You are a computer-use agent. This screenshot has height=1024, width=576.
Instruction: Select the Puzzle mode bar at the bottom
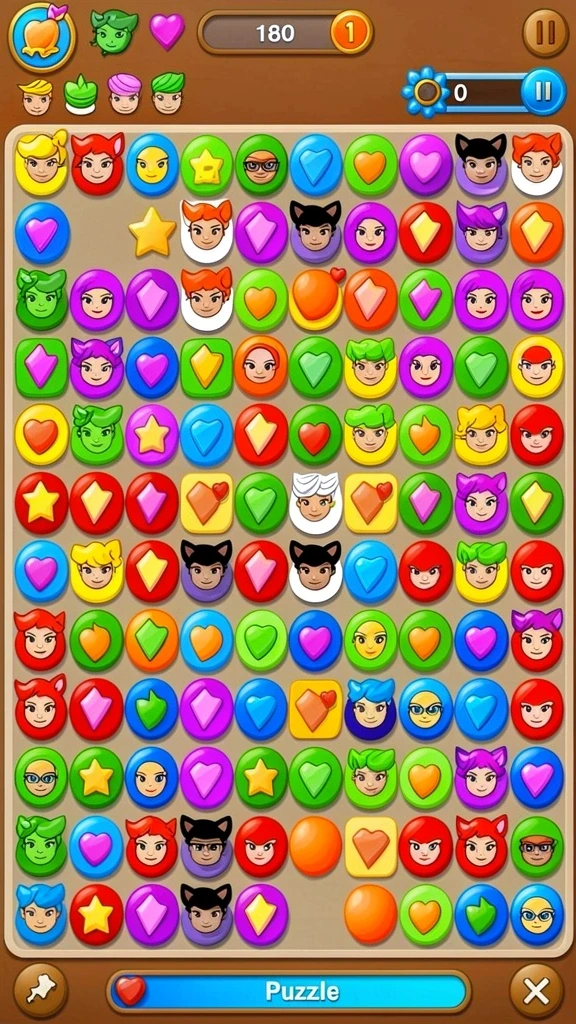click(x=289, y=991)
